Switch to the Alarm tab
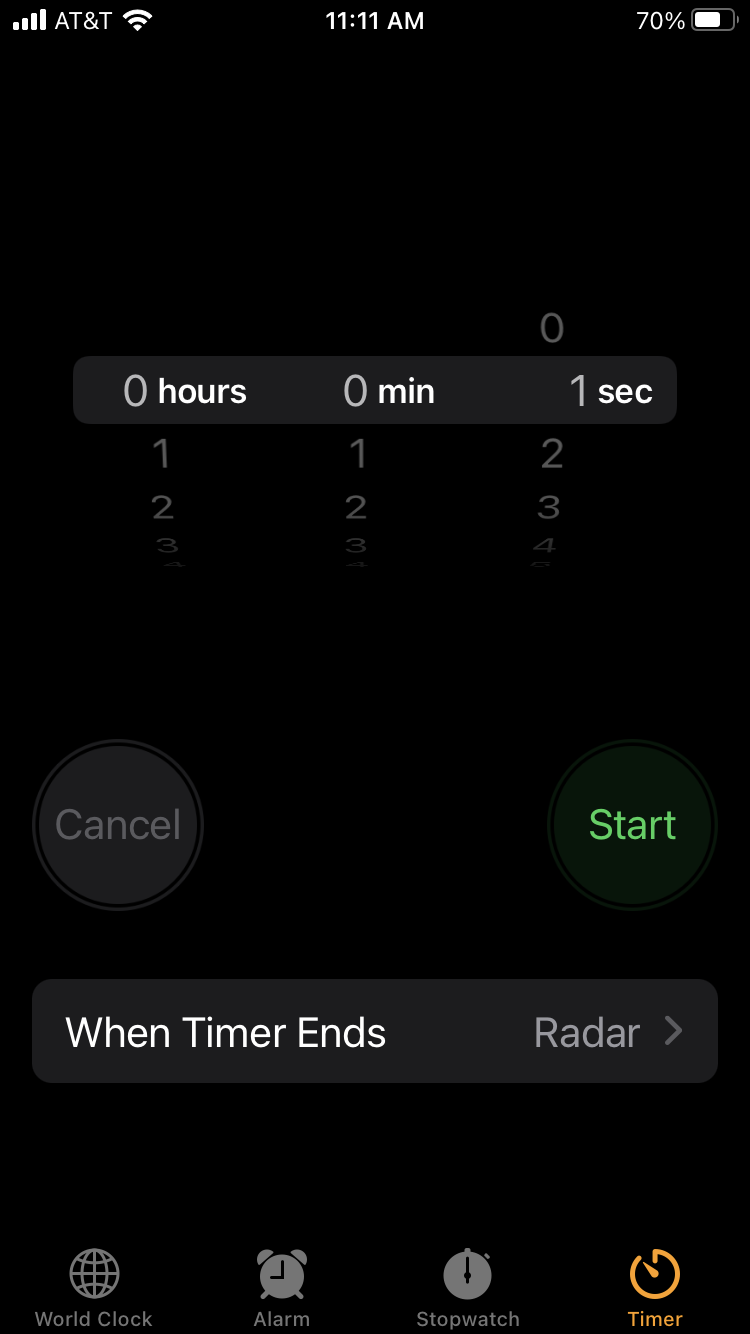Image resolution: width=750 pixels, height=1334 pixels. coord(281,1288)
